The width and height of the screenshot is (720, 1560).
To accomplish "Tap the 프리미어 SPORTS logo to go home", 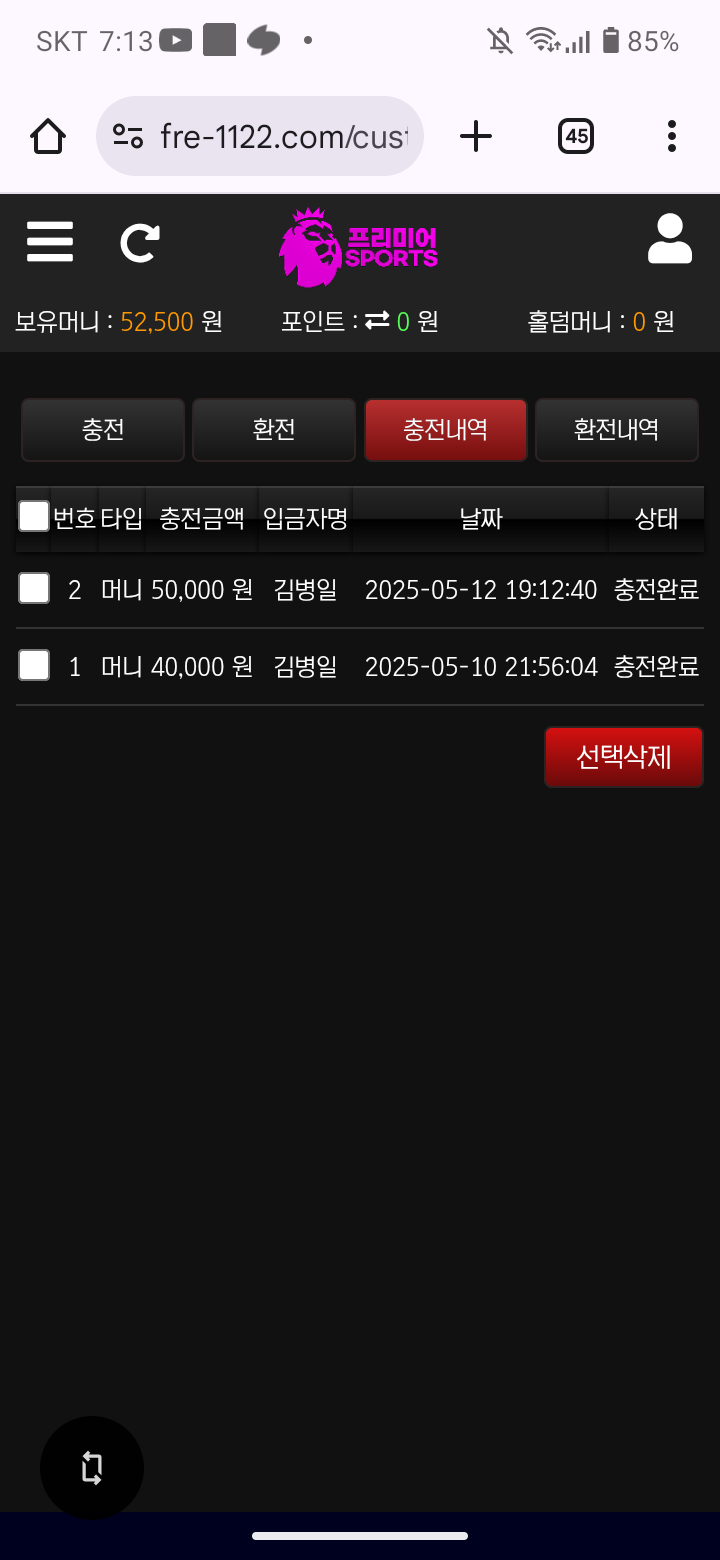I will coord(359,246).
